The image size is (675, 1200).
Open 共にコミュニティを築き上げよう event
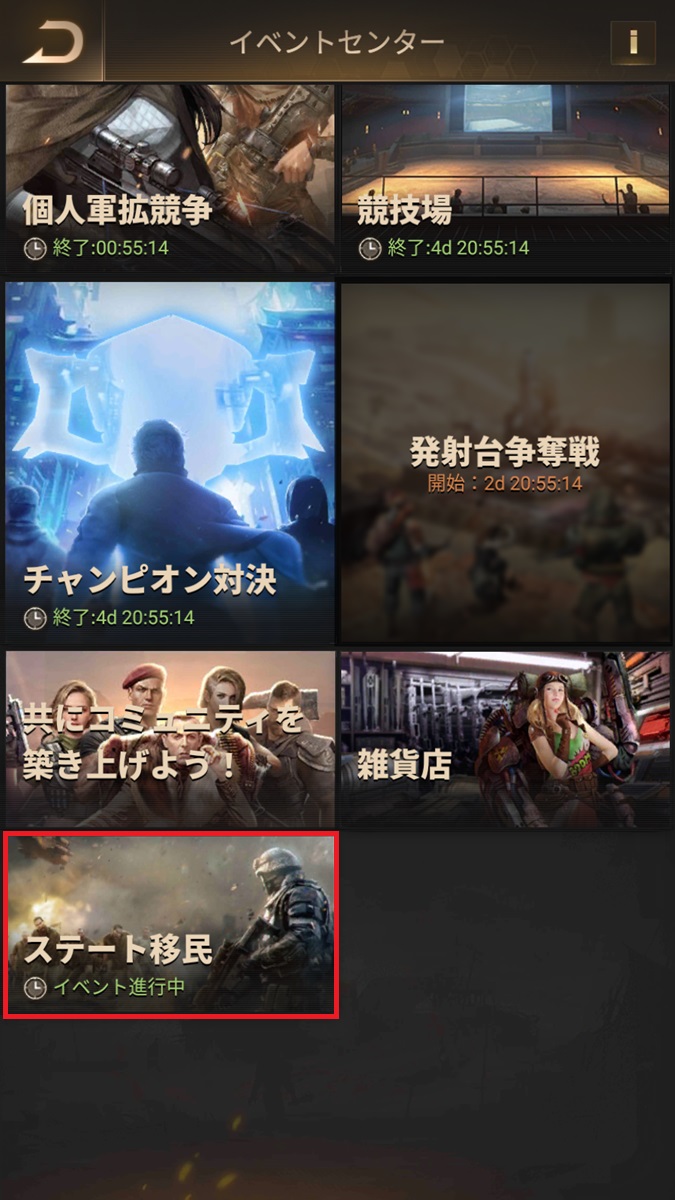point(170,738)
